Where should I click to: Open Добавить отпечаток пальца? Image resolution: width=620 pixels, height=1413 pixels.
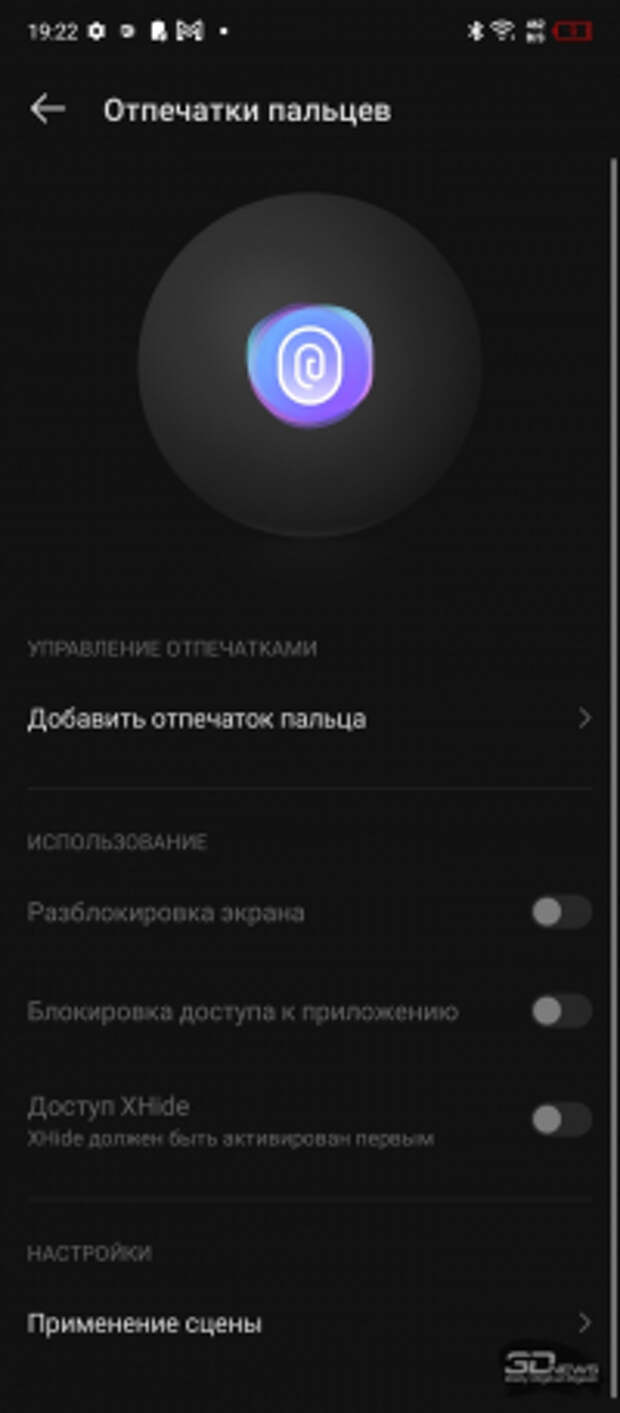310,719
